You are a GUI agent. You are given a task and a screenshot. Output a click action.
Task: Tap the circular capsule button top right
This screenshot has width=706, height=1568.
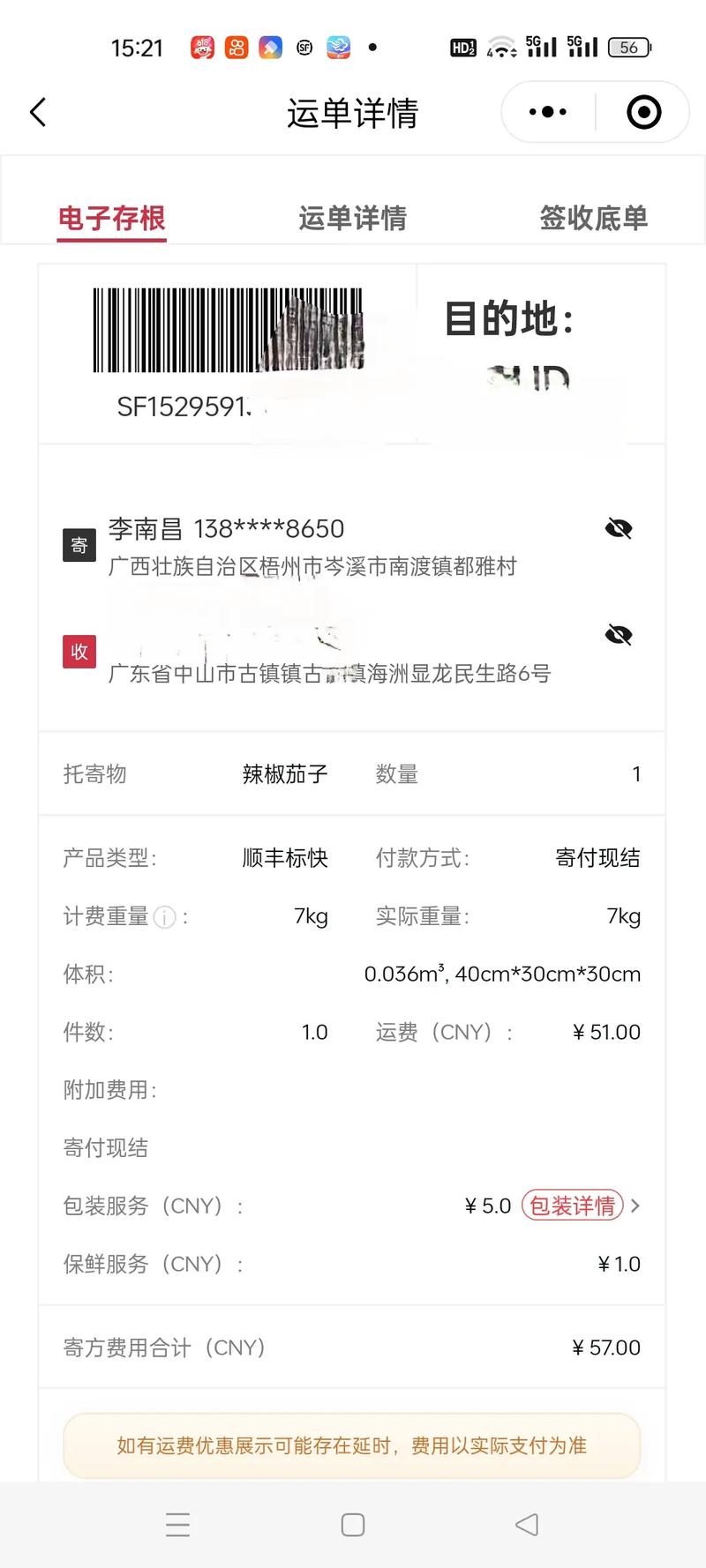coord(643,112)
